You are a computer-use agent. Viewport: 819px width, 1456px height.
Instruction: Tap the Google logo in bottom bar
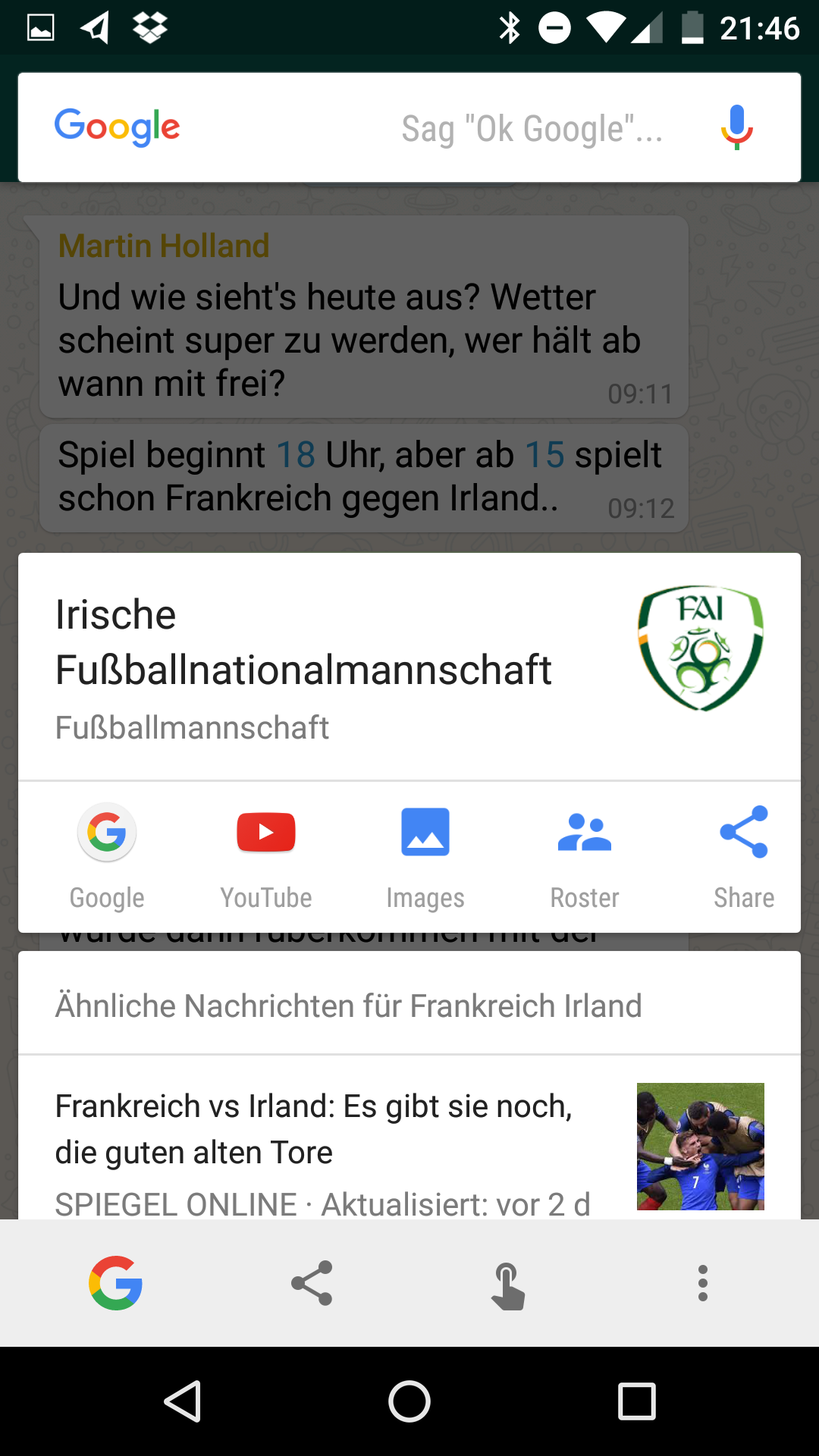click(115, 1283)
